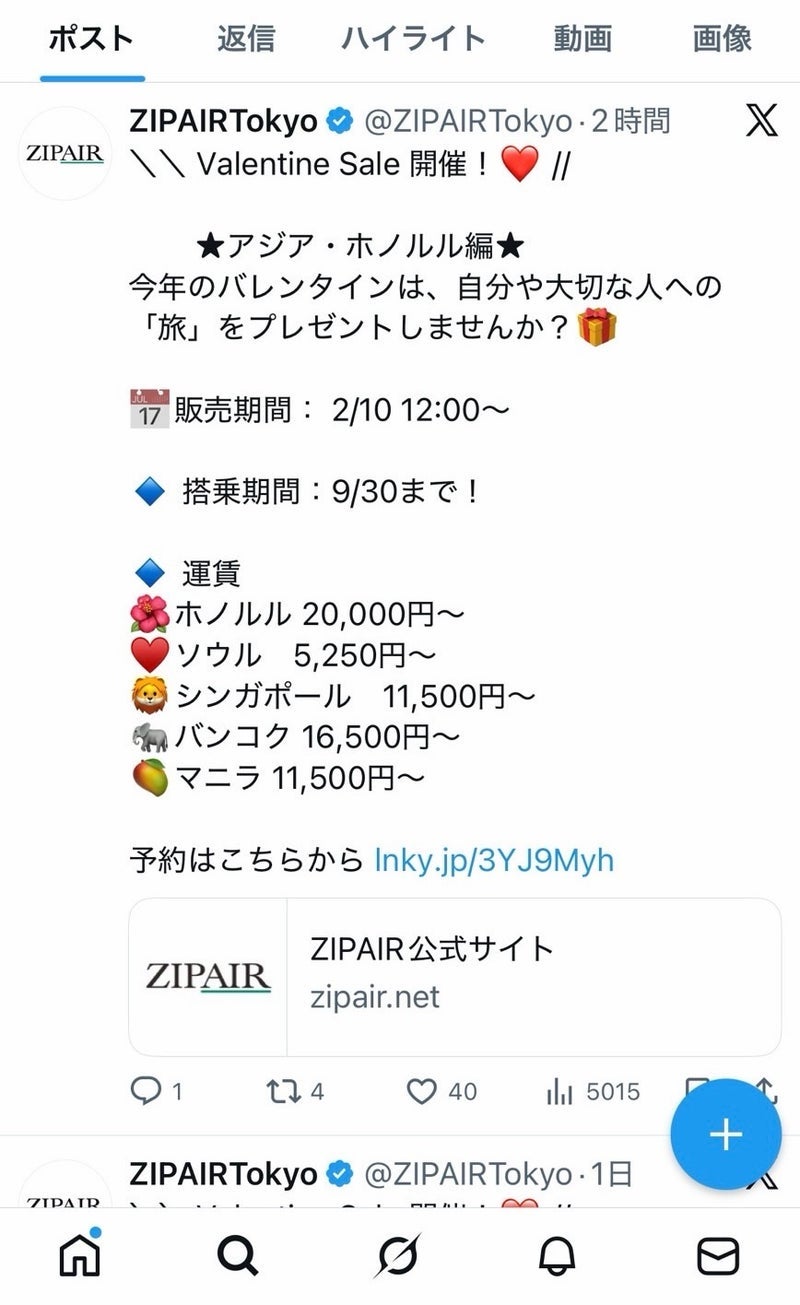Viewport: 800px width, 1305px height.
Task: View post analytics via the stats icon
Action: tap(562, 1092)
